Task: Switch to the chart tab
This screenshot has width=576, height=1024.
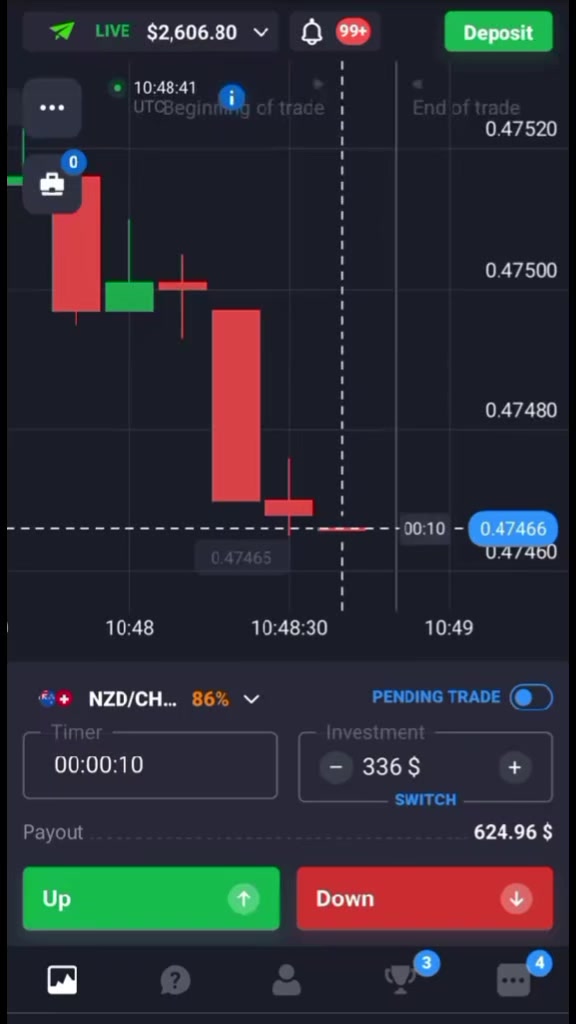Action: coord(63,980)
